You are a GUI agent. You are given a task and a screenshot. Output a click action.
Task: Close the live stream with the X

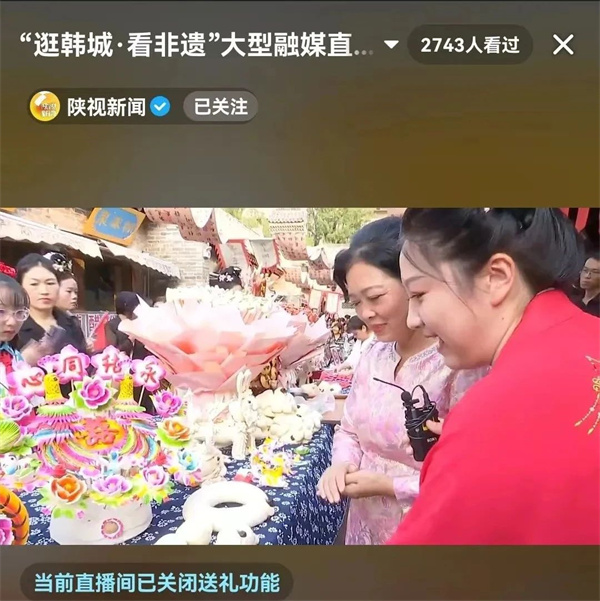pyautogui.click(x=563, y=45)
